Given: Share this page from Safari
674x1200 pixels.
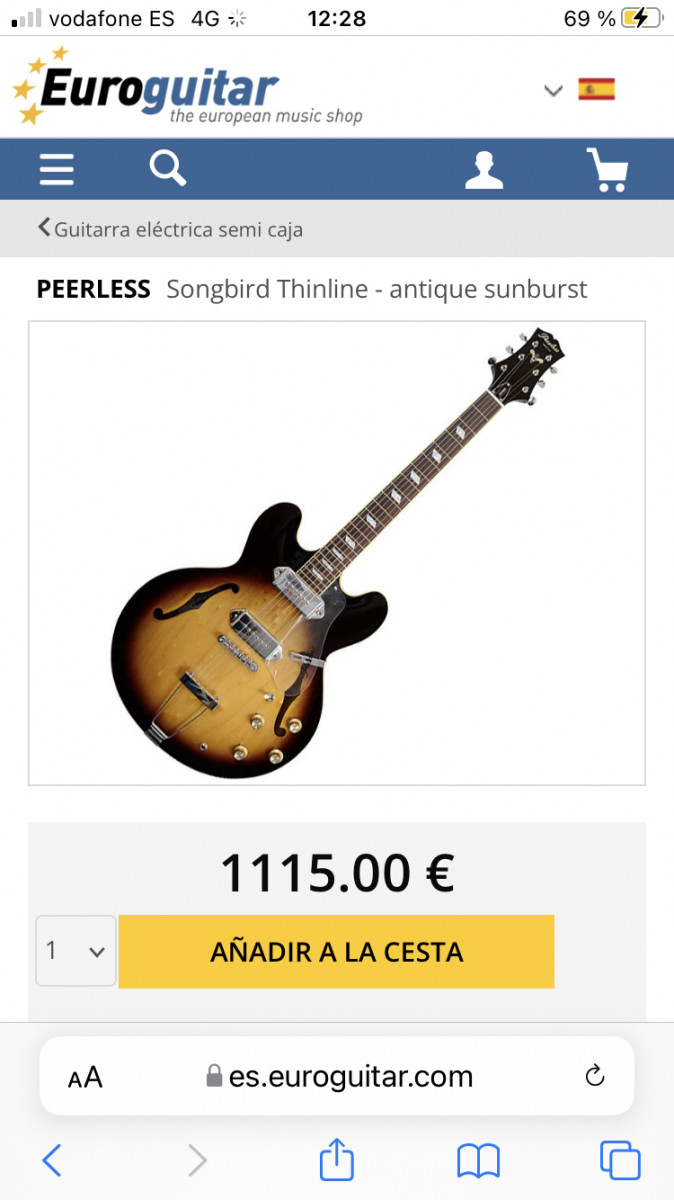Looking at the screenshot, I should (x=337, y=1159).
